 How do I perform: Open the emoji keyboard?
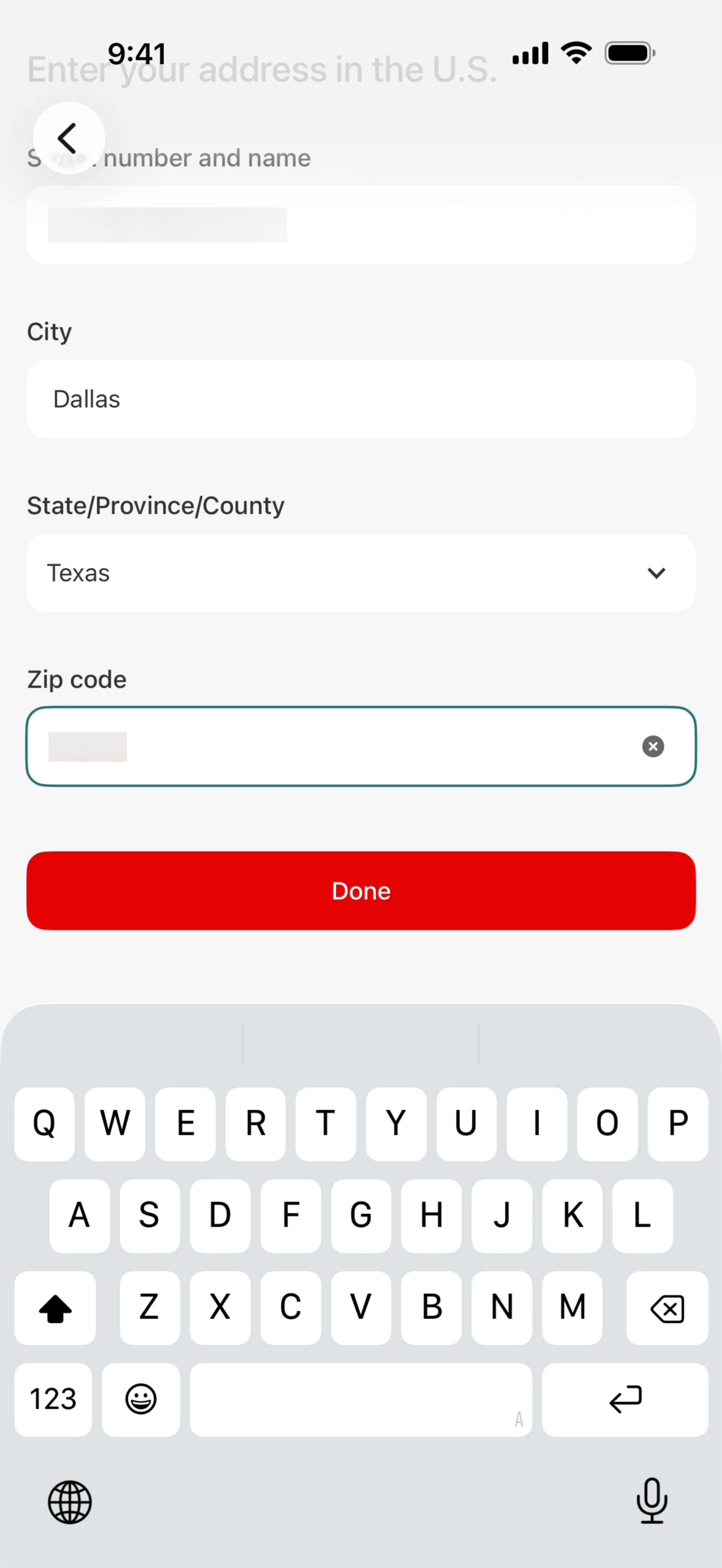tap(141, 1399)
